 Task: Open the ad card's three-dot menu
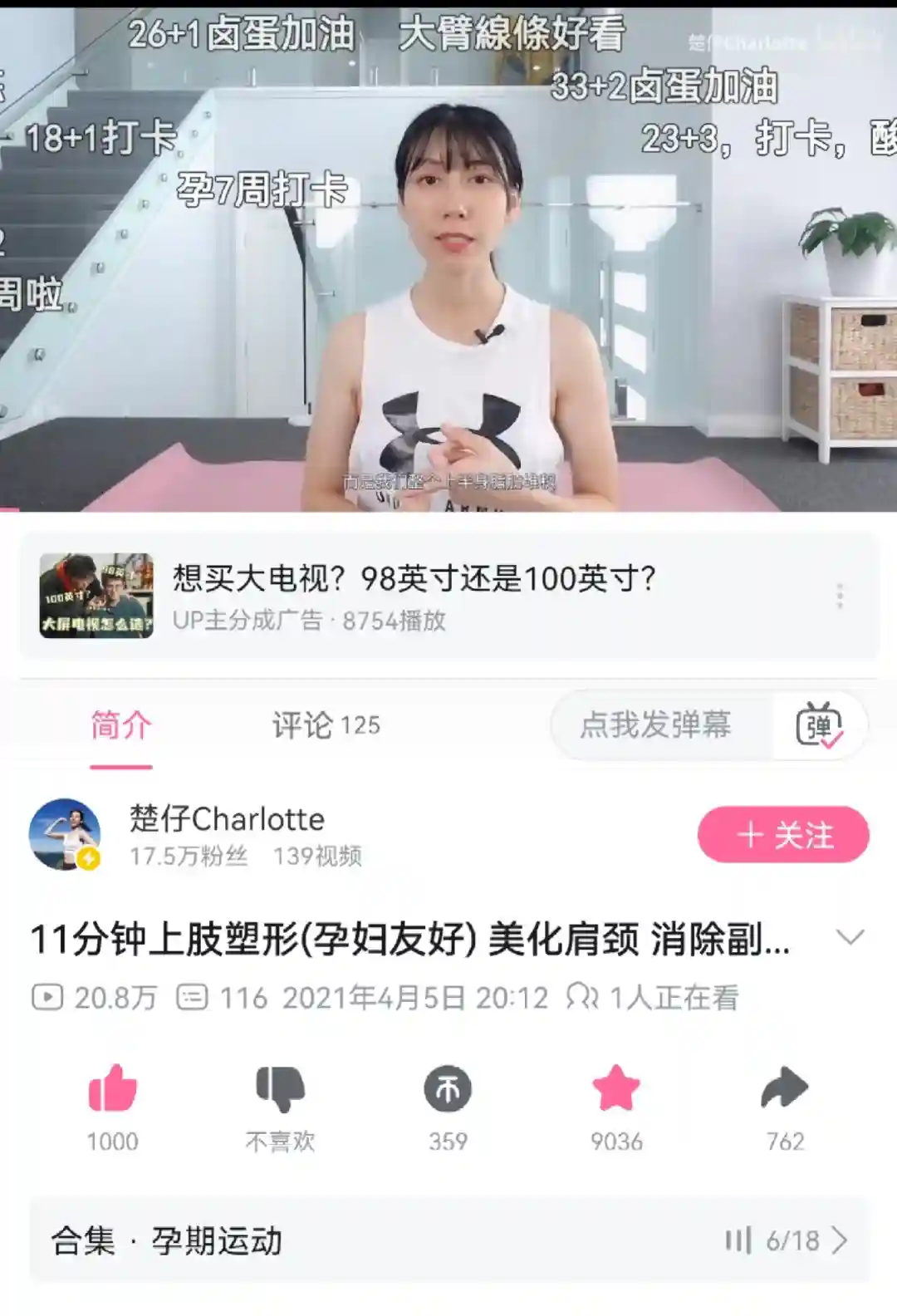click(x=840, y=596)
